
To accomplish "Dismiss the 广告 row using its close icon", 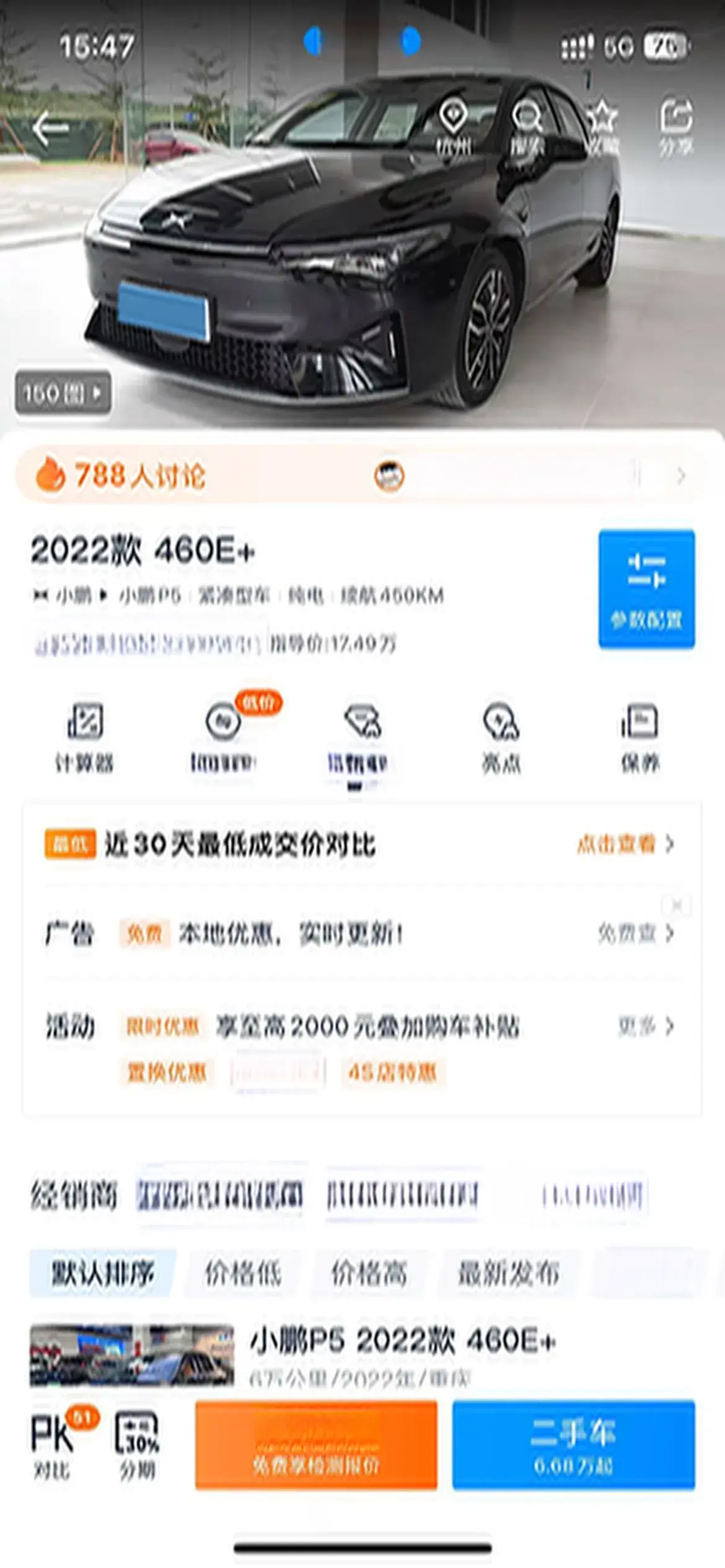I will point(677,906).
